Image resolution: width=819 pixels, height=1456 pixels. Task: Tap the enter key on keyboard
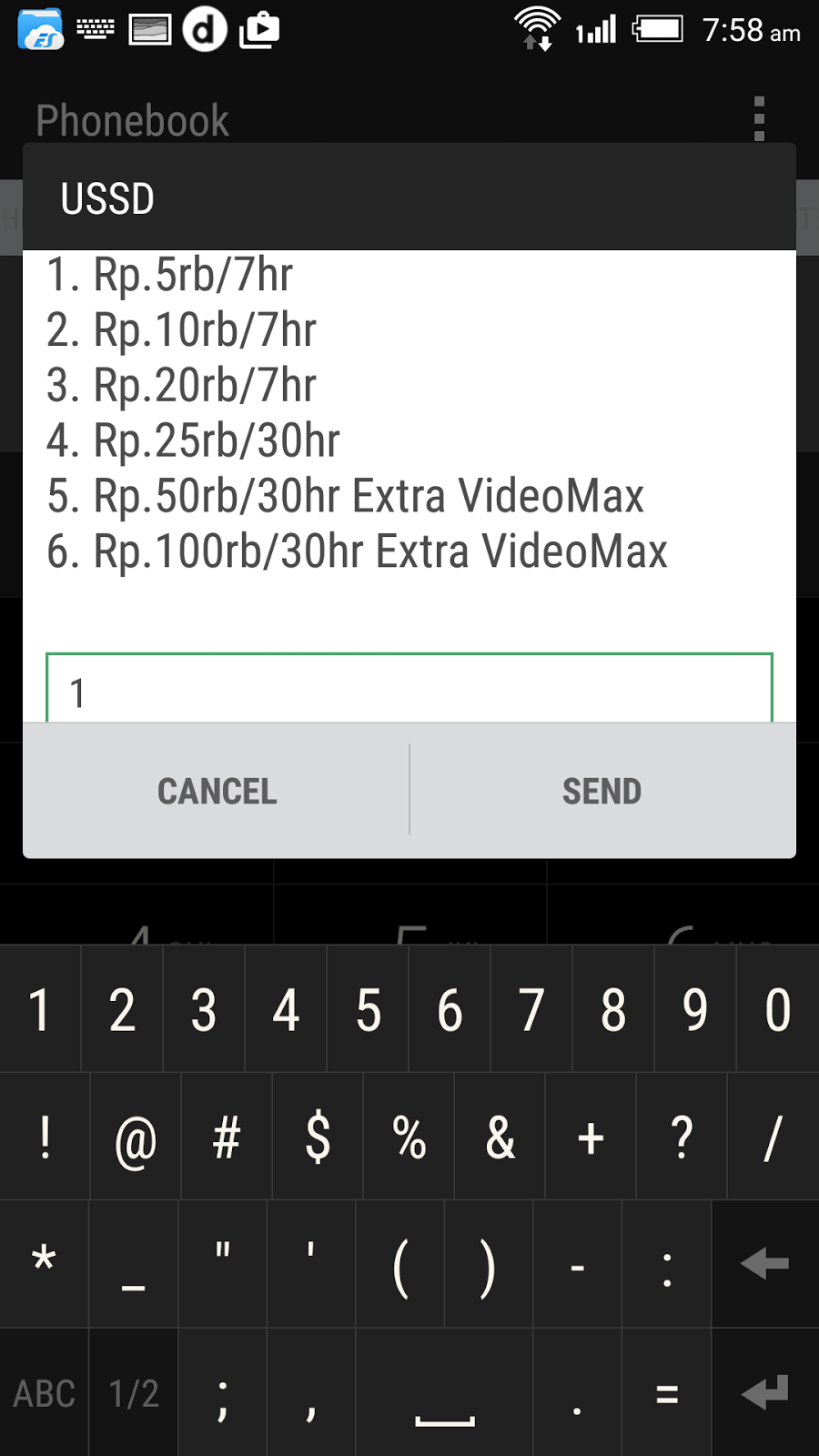click(x=764, y=1393)
